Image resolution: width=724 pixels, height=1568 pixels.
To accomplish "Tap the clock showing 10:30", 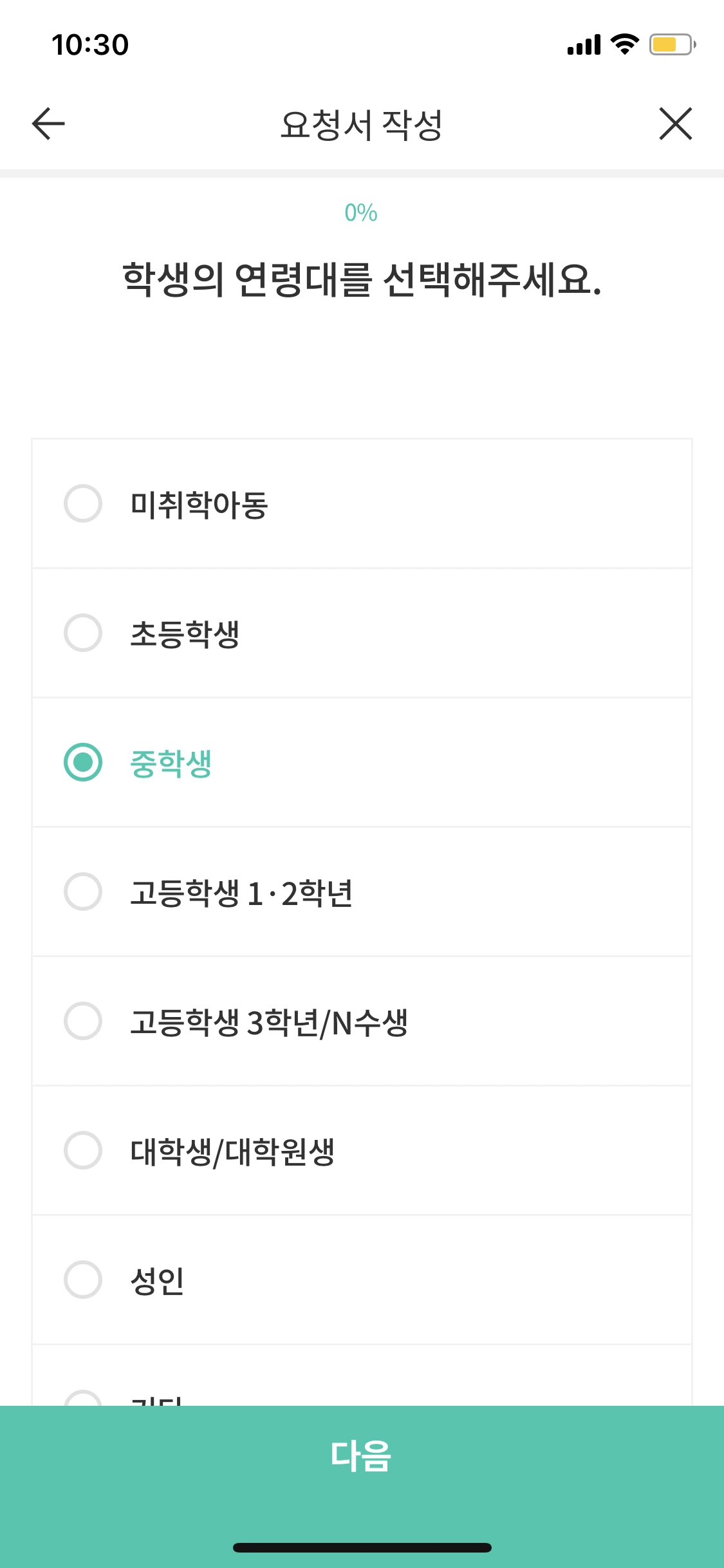I will 90,44.
